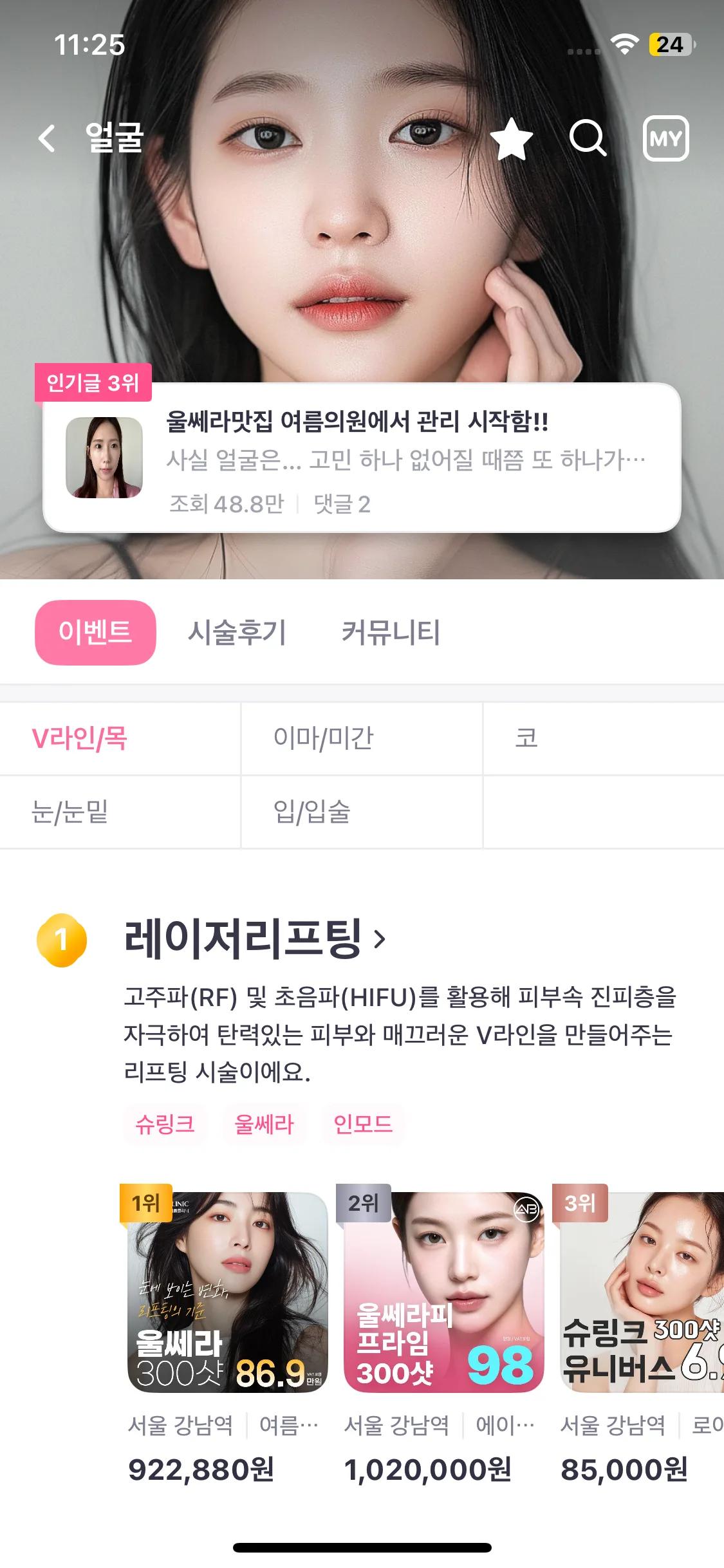724x1568 pixels.
Task: Open the 울쎄라맛집 여름의원 popular post
Action: (361, 458)
